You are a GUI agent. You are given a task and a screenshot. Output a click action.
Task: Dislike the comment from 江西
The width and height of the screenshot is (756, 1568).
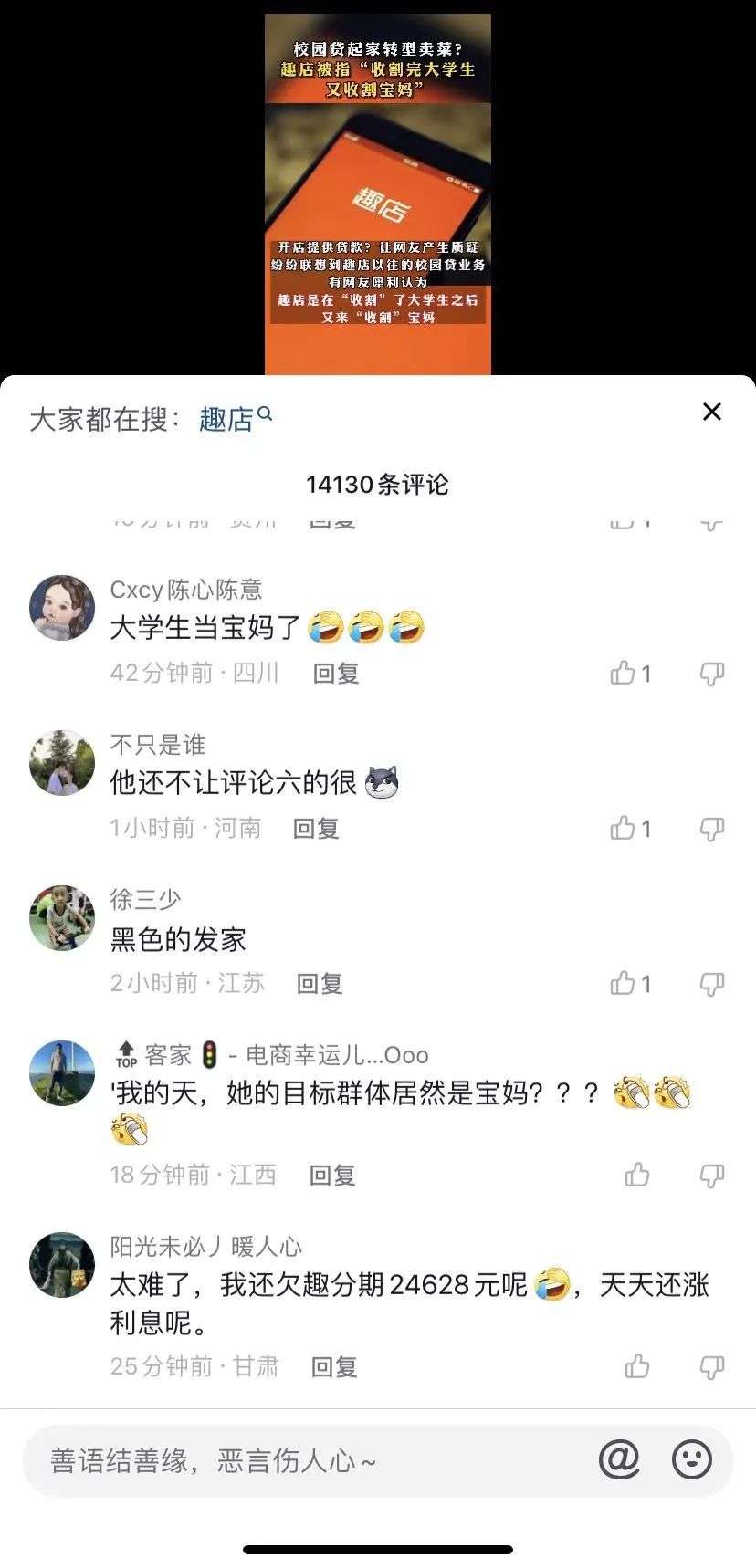(712, 1175)
